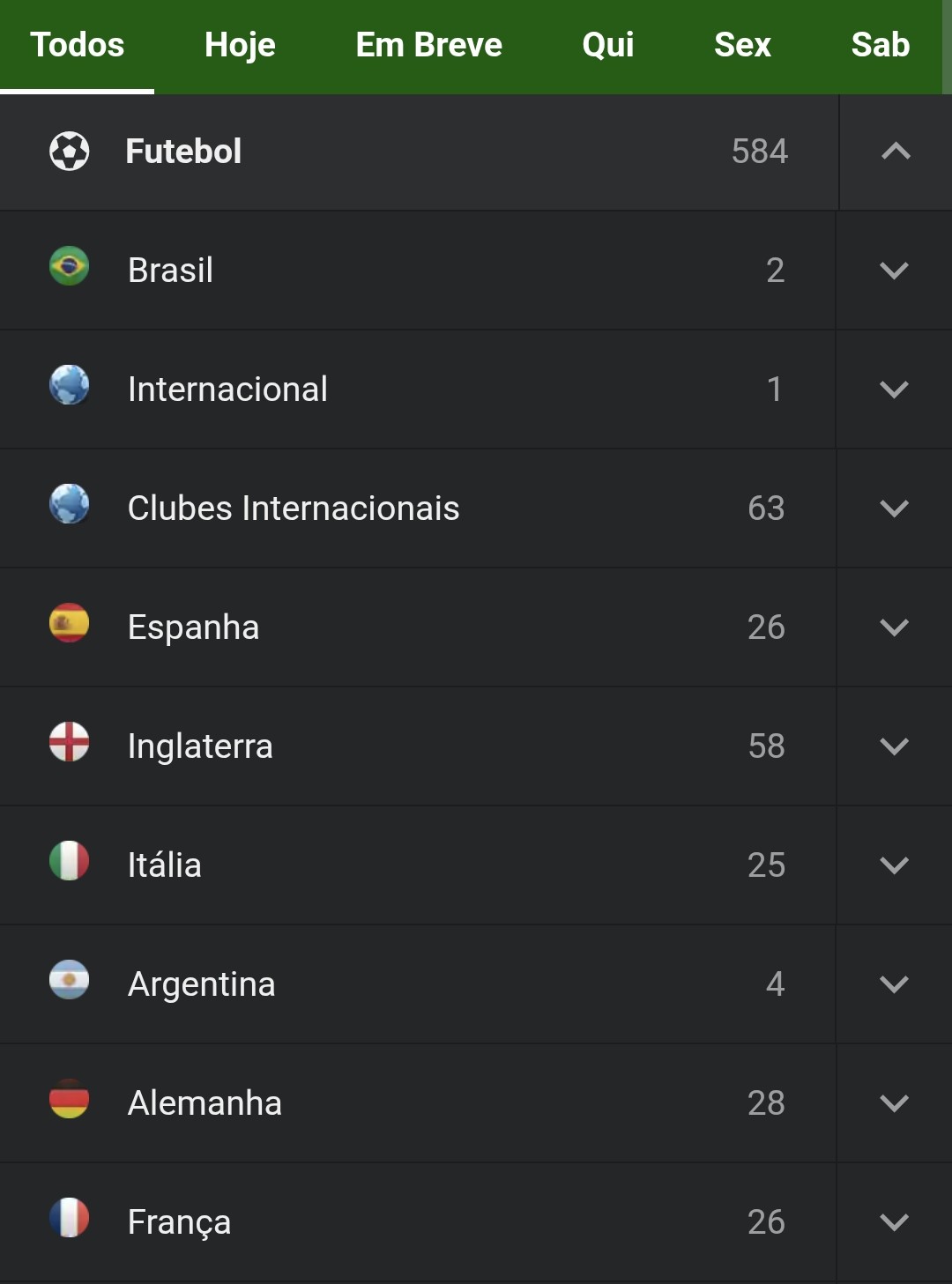The image size is (952, 1284).
Task: Open the Em Breve tab
Action: [428, 44]
